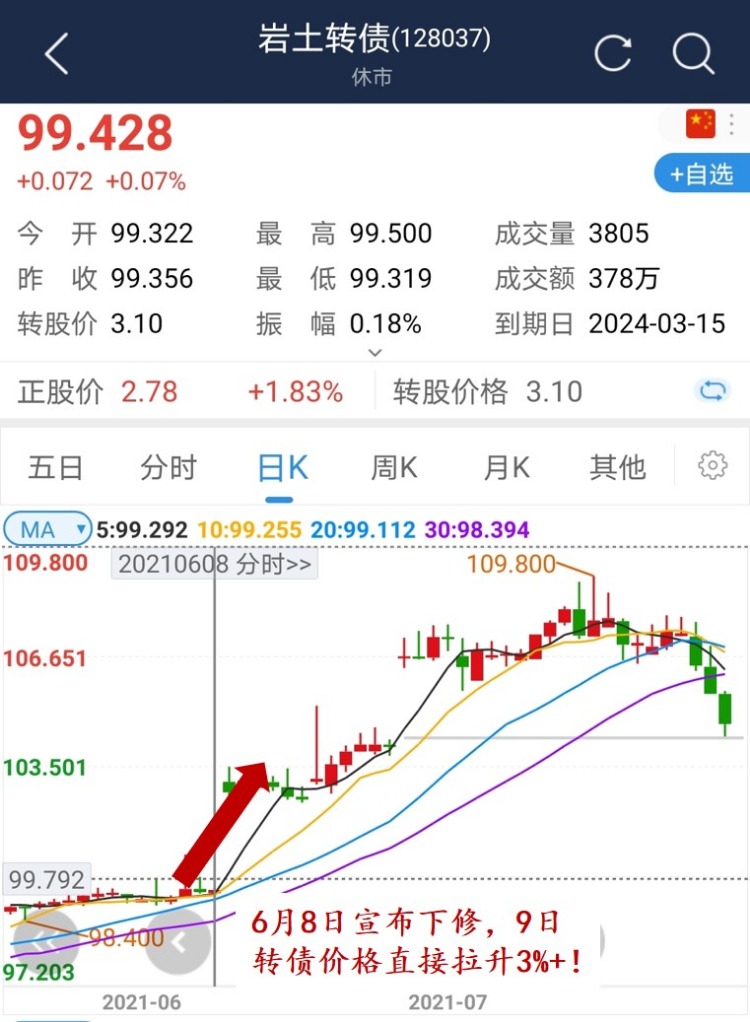Tap the swap icon beside 转股价格
The image size is (750, 1022).
[x=713, y=391]
